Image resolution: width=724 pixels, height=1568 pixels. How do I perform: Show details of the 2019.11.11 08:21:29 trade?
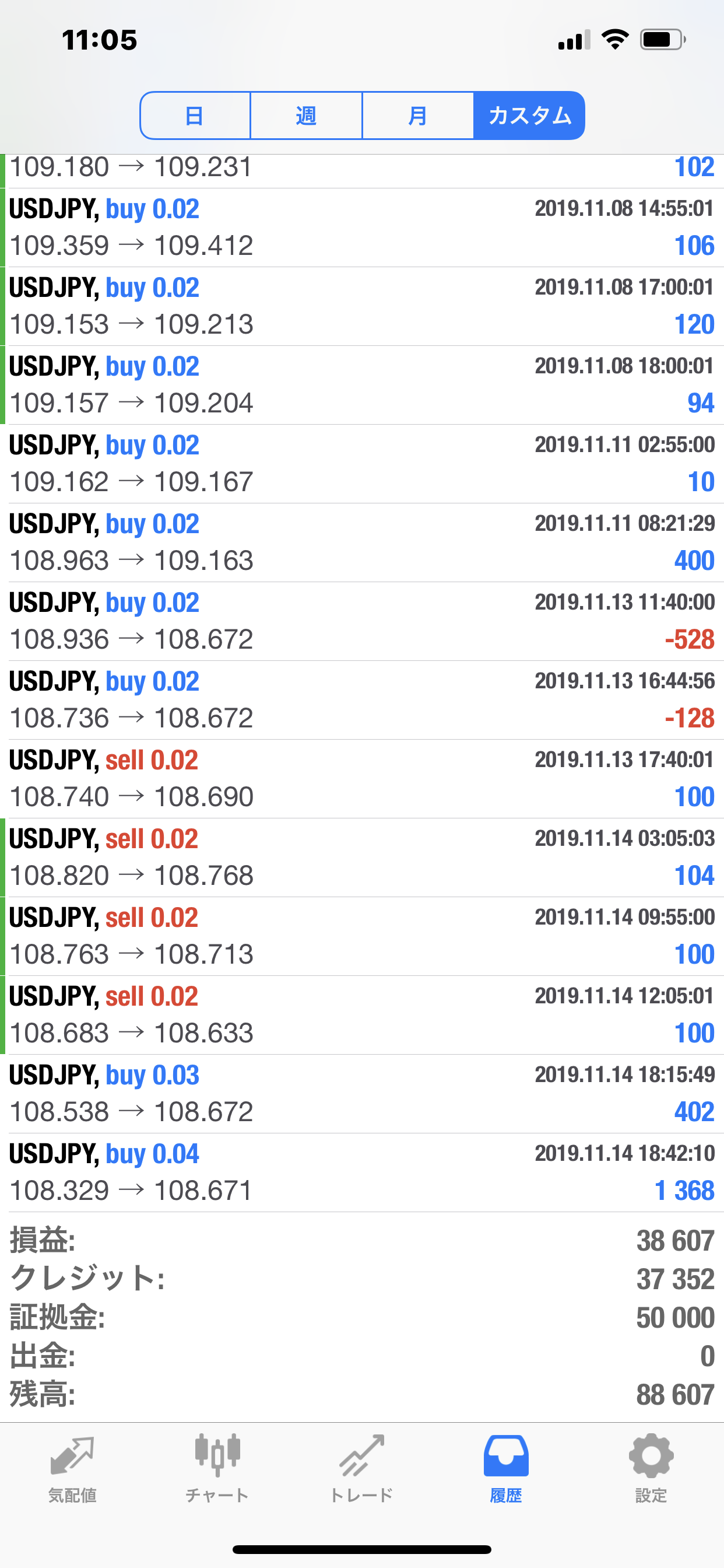(362, 542)
